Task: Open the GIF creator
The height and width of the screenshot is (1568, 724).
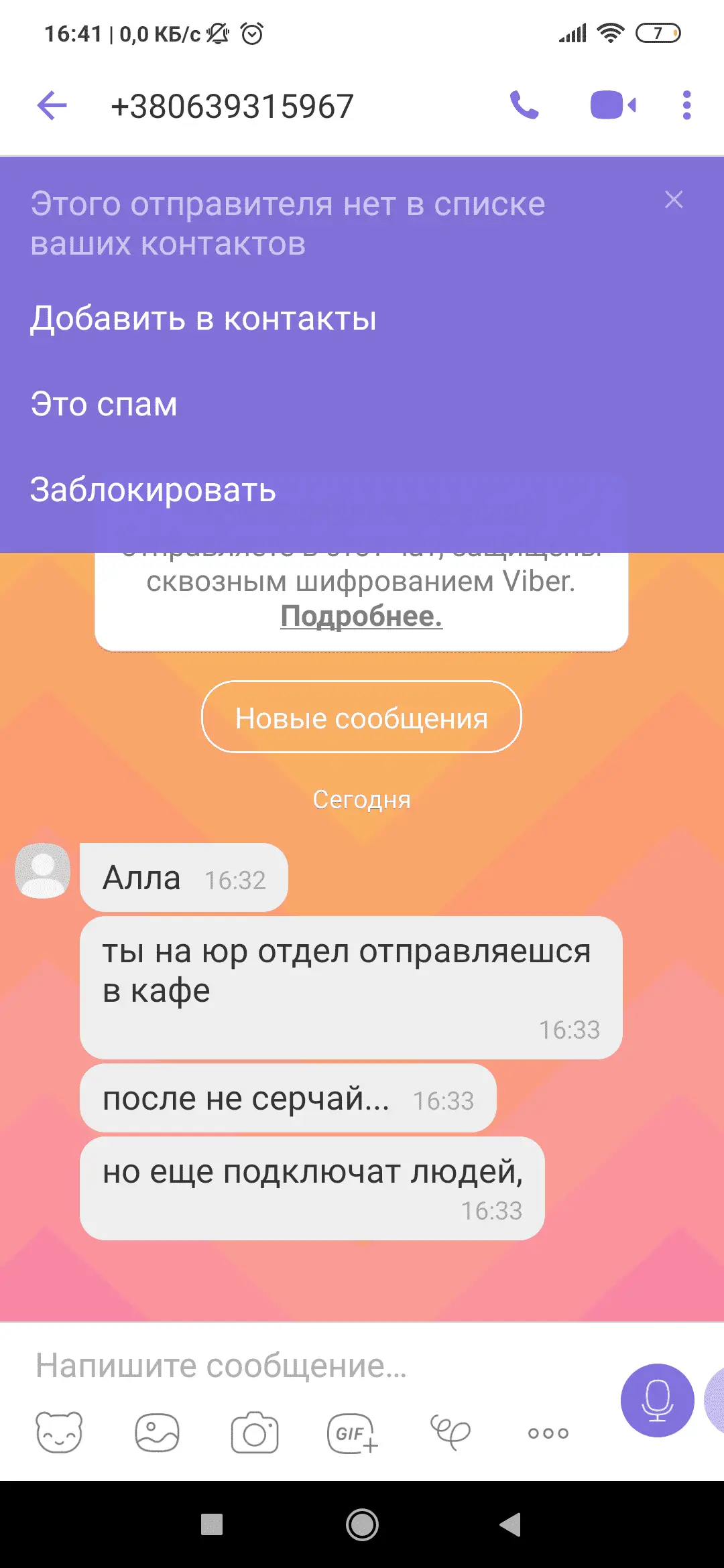Action: click(353, 1433)
